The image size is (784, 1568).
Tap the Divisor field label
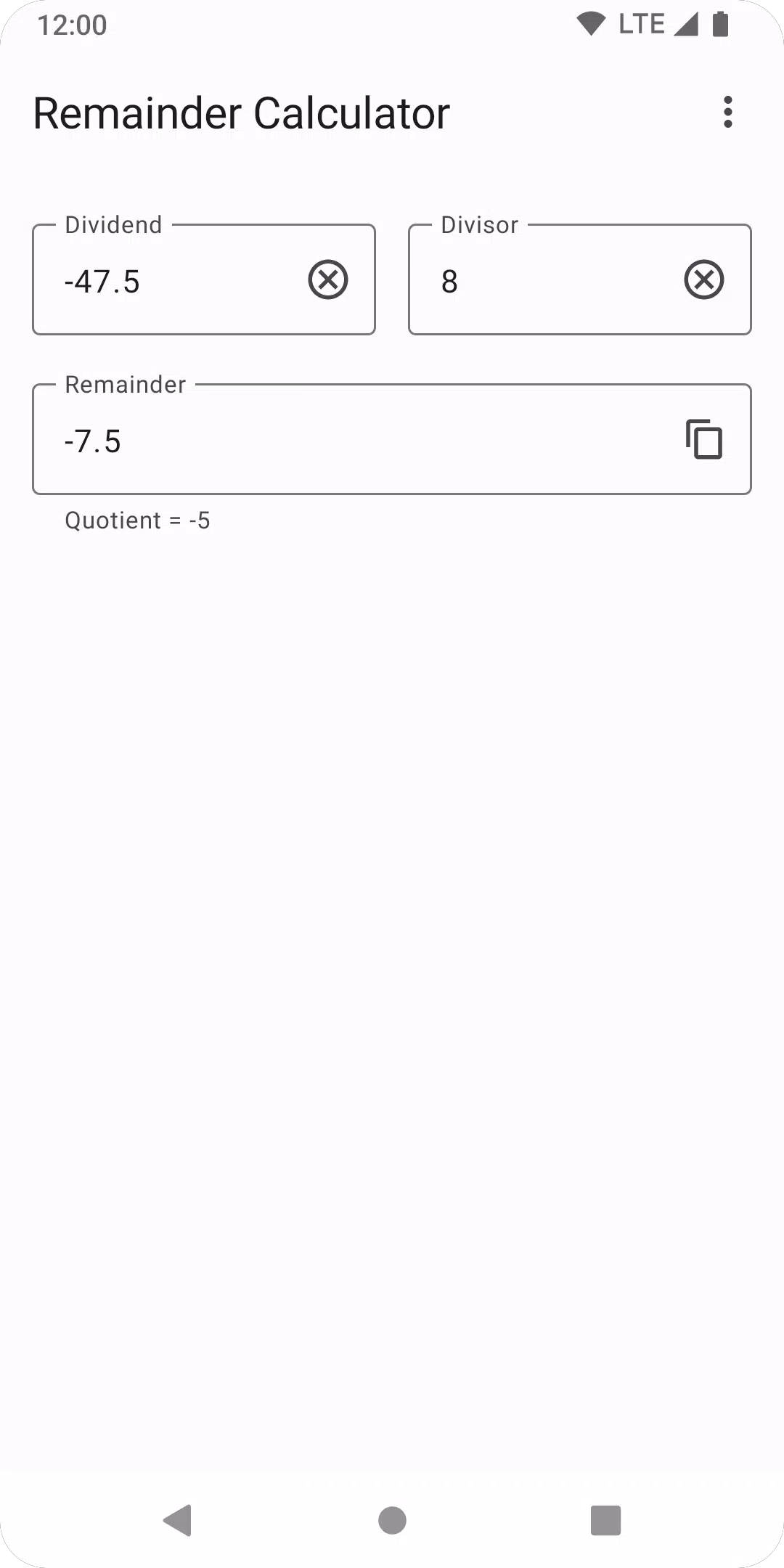tap(480, 224)
